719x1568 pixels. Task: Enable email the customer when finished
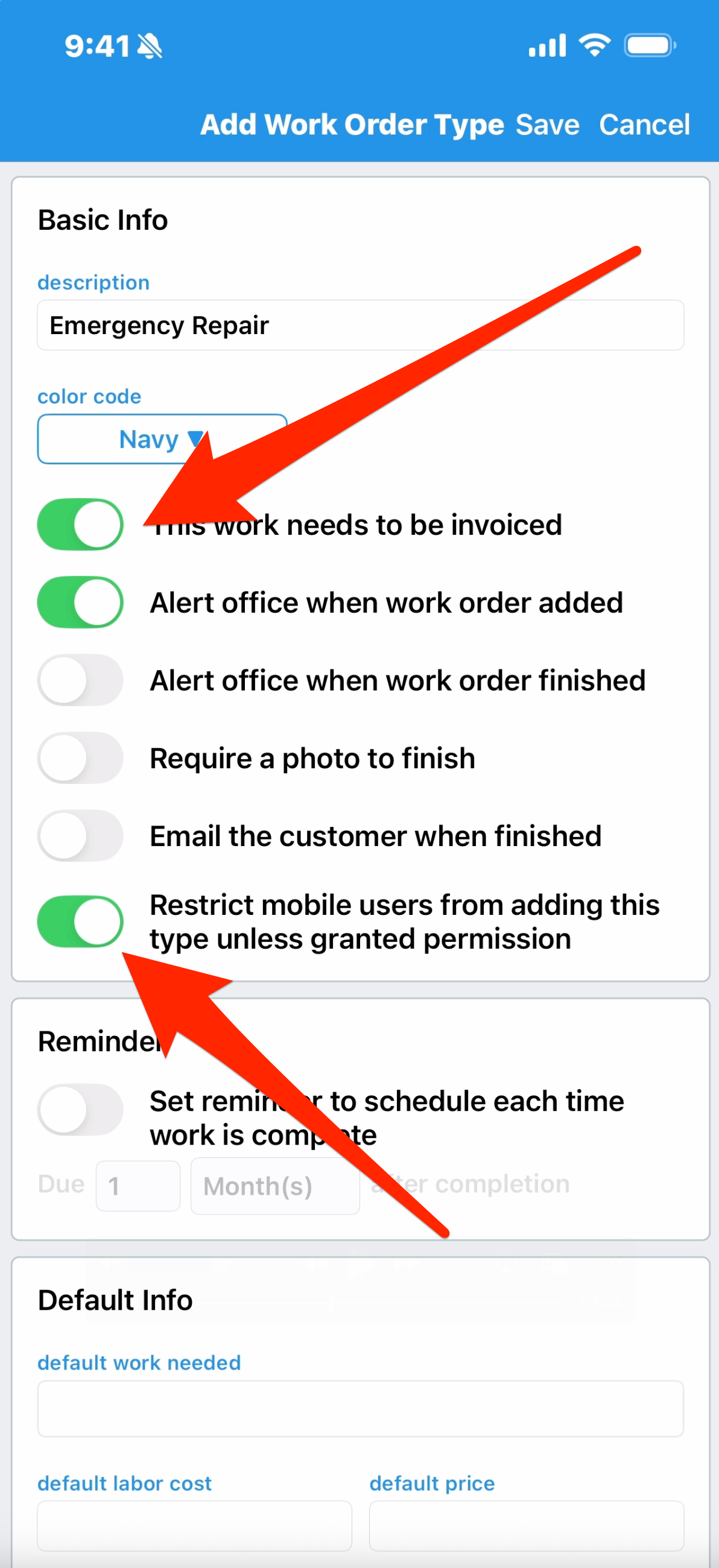80,835
